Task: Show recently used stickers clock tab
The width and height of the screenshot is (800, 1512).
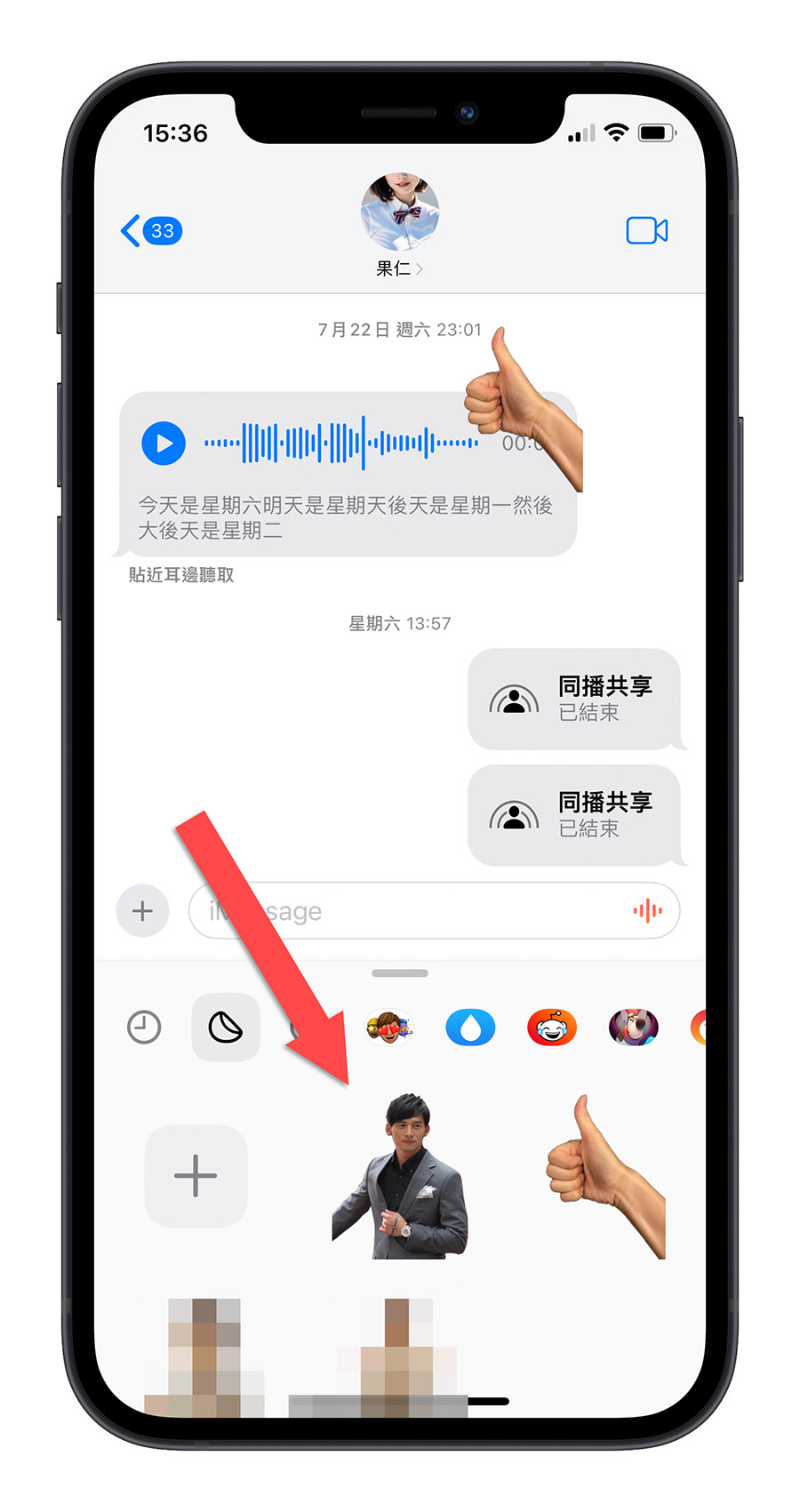Action: [x=144, y=1028]
